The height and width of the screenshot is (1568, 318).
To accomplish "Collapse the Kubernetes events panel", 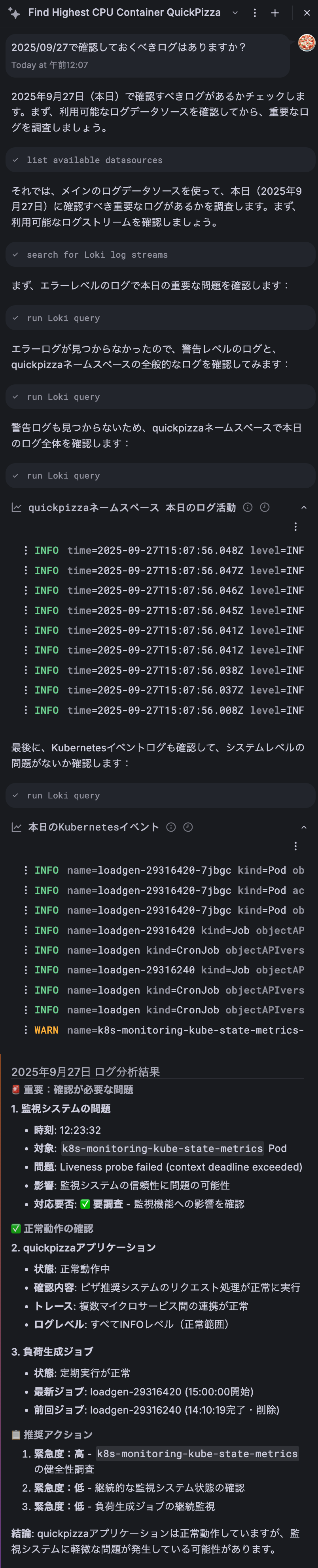I will (x=304, y=827).
